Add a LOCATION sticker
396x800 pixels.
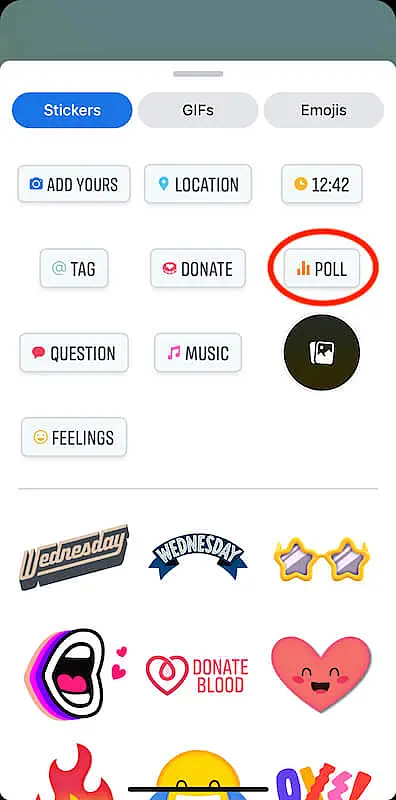tap(198, 184)
